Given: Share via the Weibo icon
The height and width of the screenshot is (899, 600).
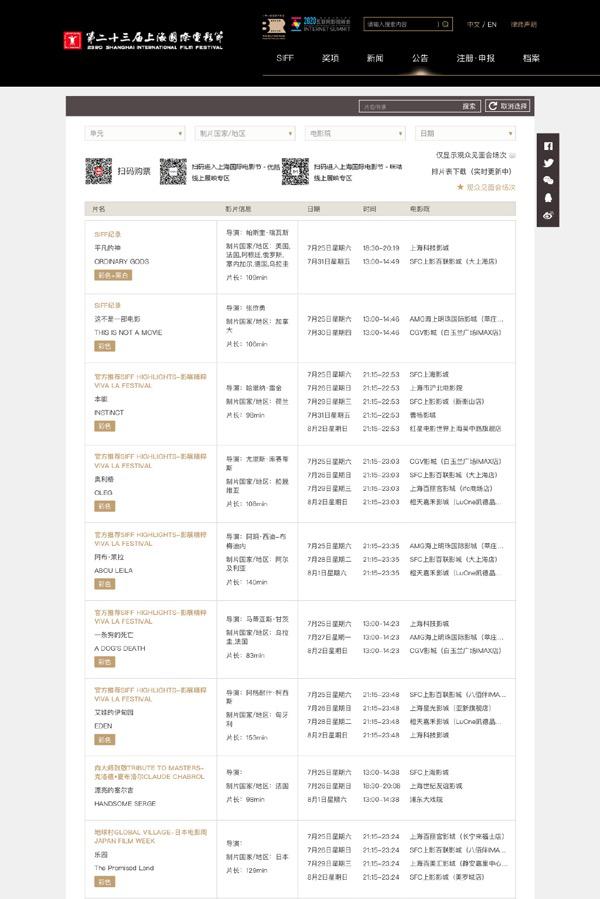Looking at the screenshot, I should [548, 216].
